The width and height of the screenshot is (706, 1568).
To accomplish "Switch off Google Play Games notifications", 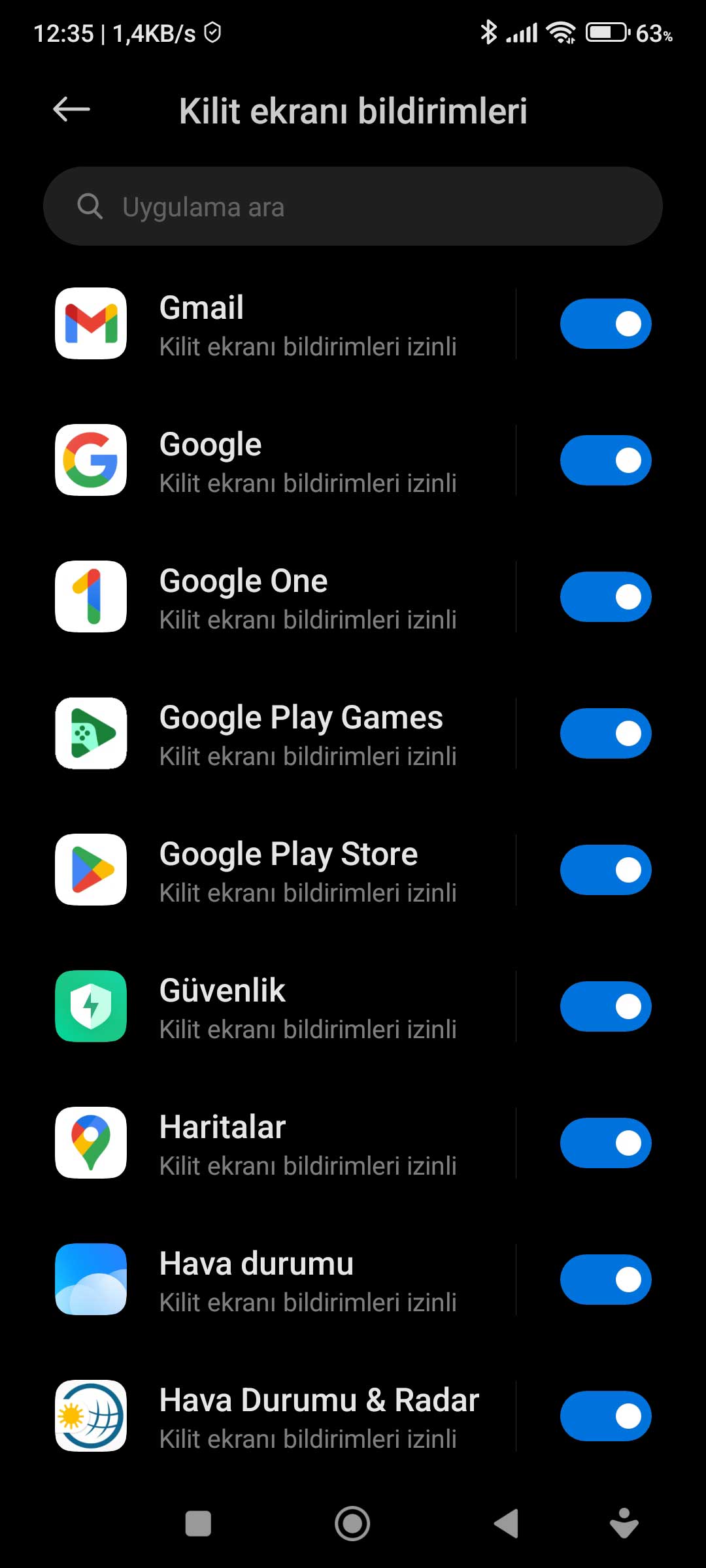I will point(605,733).
